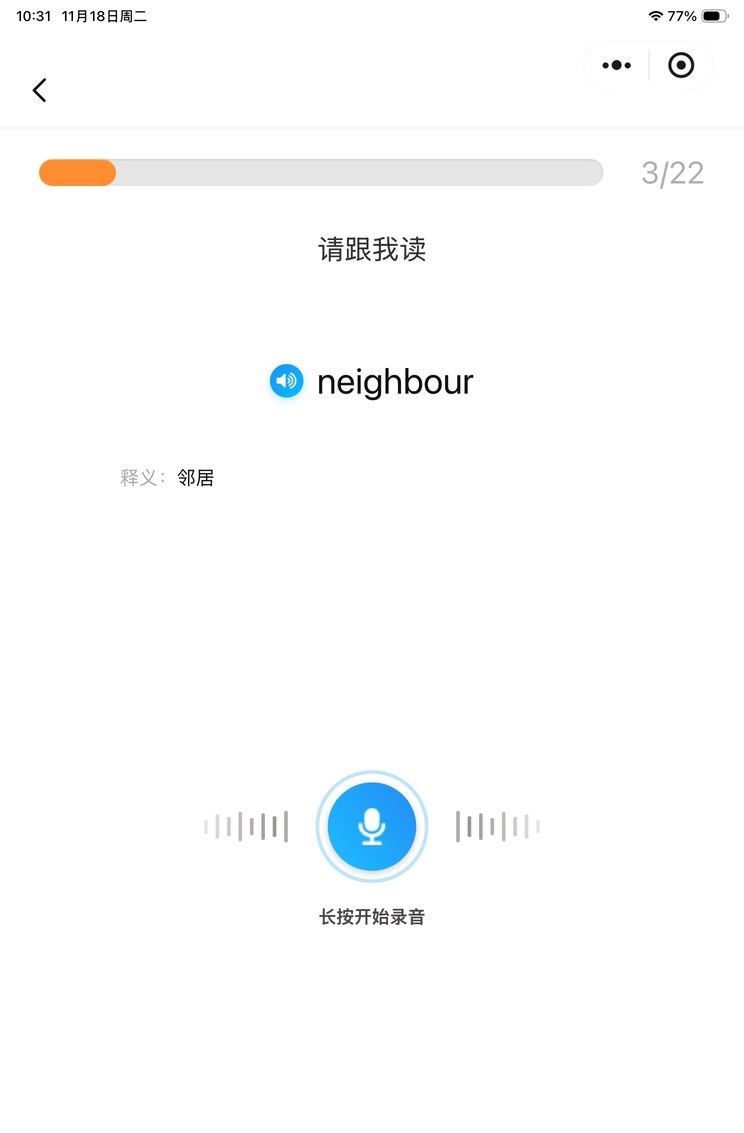This screenshot has width=744, height=1133.
Task: Tap the back arrow to exit the lesson
Action: [39, 90]
